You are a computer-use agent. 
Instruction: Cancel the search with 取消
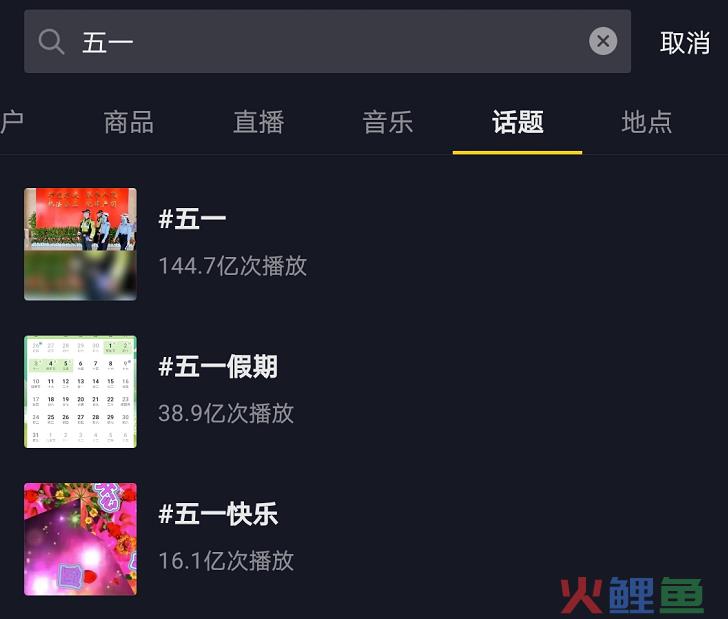click(x=685, y=43)
